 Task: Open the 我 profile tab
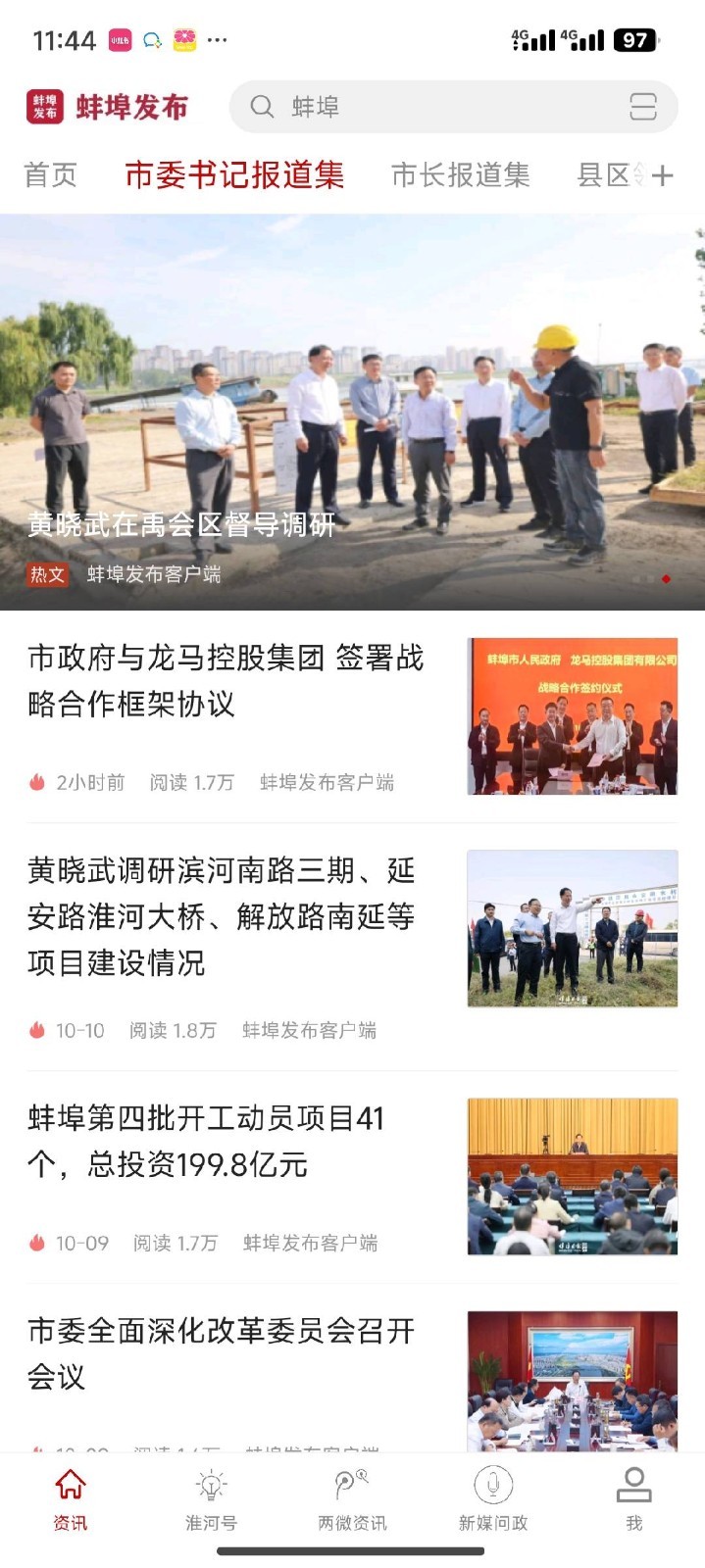click(x=634, y=1499)
